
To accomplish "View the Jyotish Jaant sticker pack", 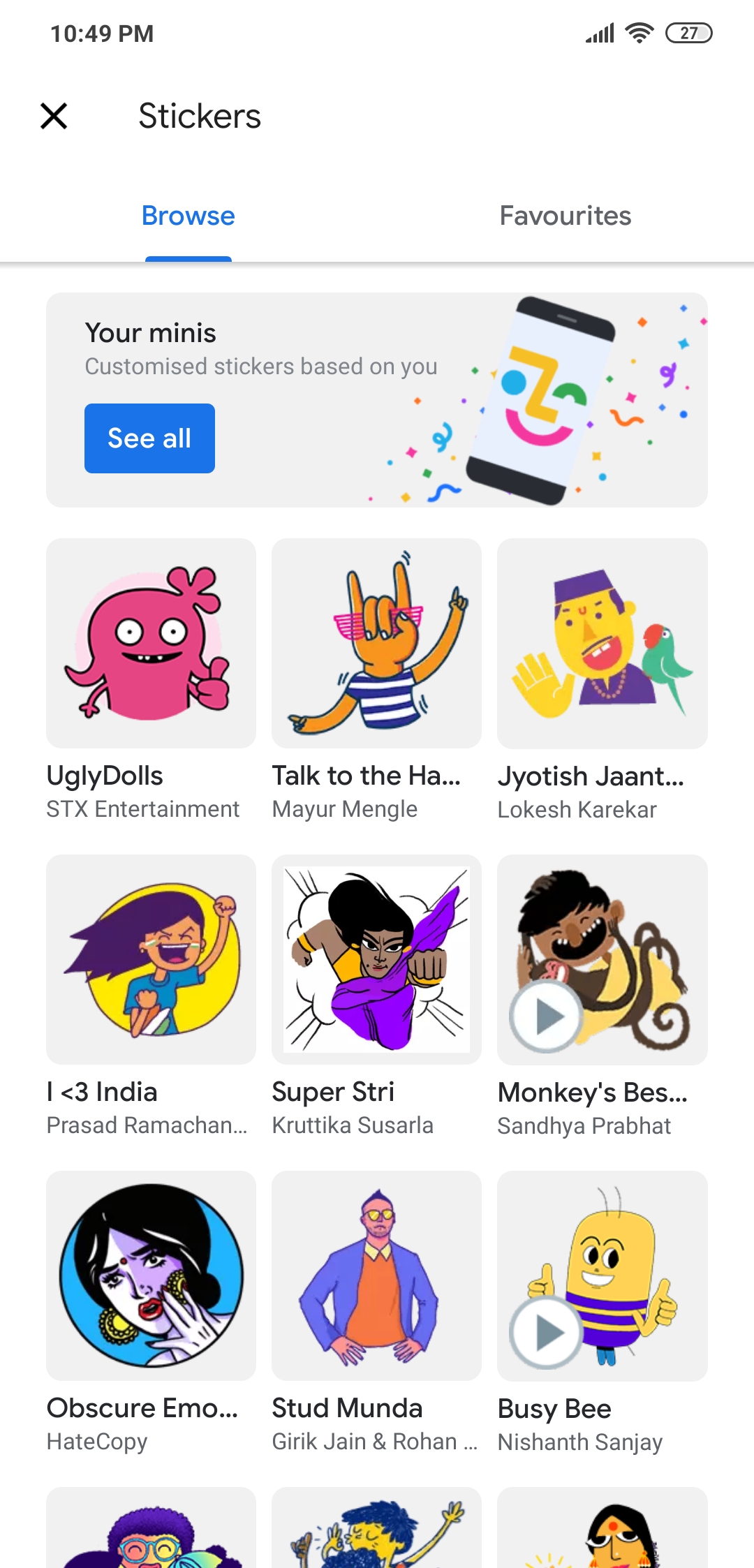I will click(x=602, y=643).
